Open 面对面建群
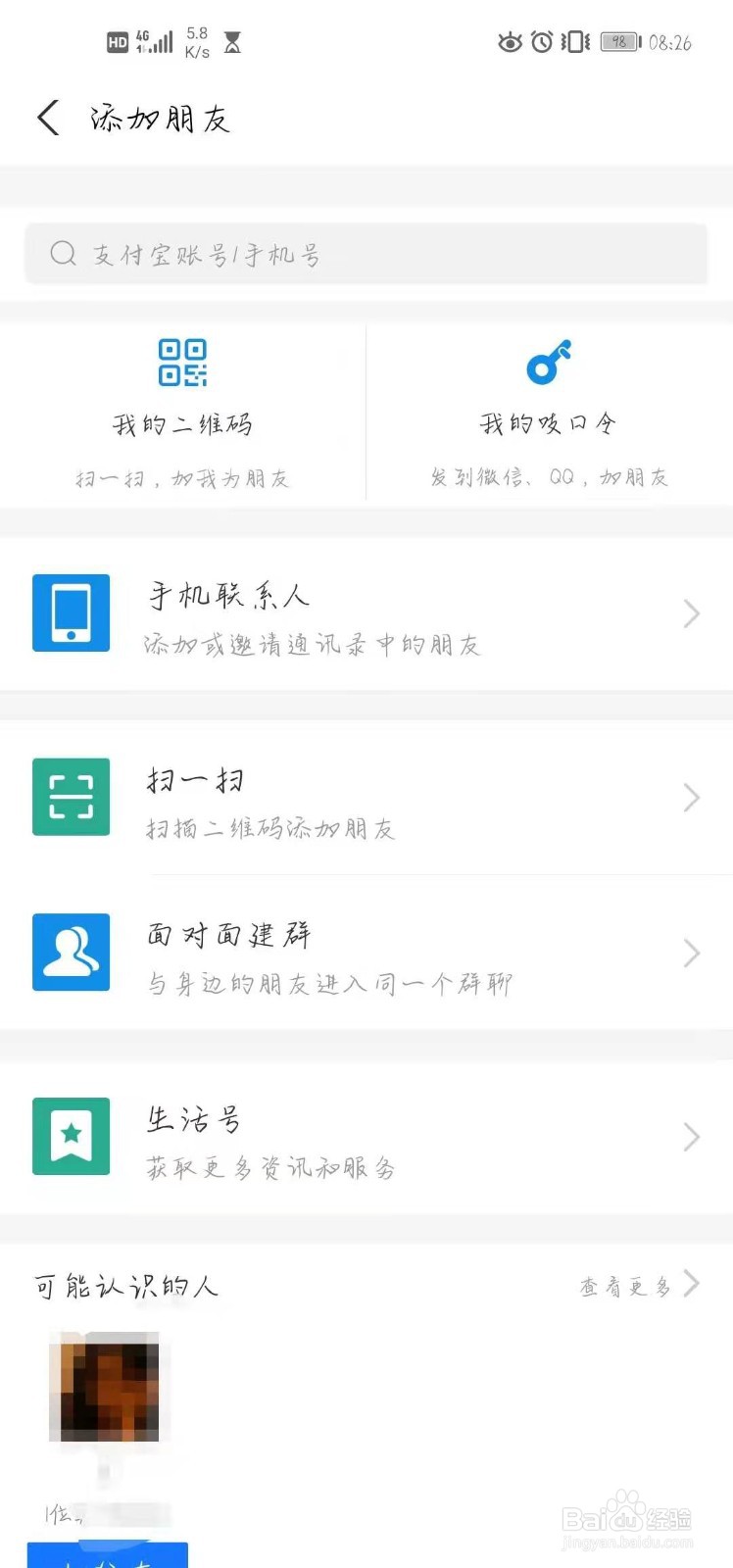733x1568 pixels. click(366, 953)
